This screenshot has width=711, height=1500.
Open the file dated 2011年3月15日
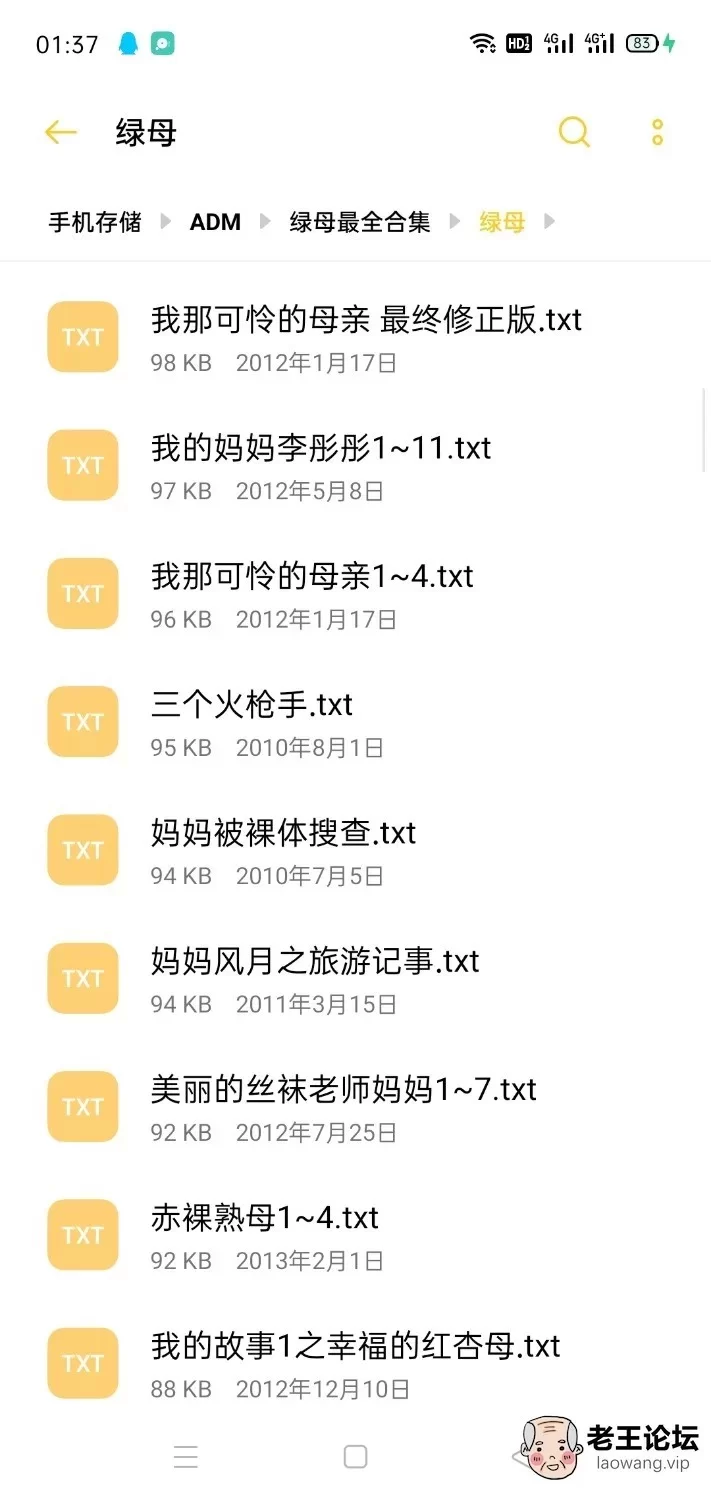315,978
